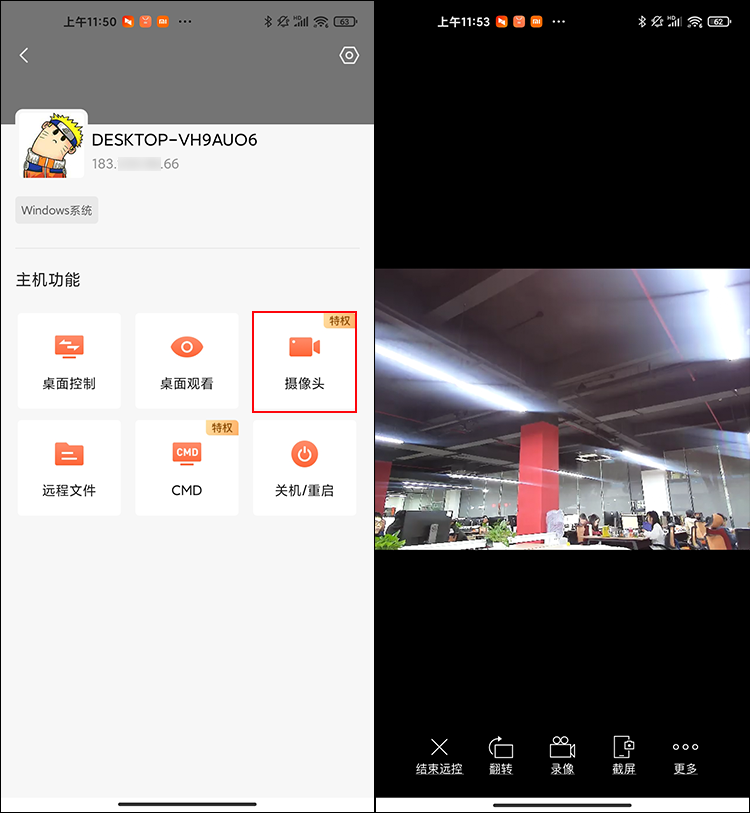Start the CMD feature
Viewport: 750px width, 813px height.
(187, 468)
